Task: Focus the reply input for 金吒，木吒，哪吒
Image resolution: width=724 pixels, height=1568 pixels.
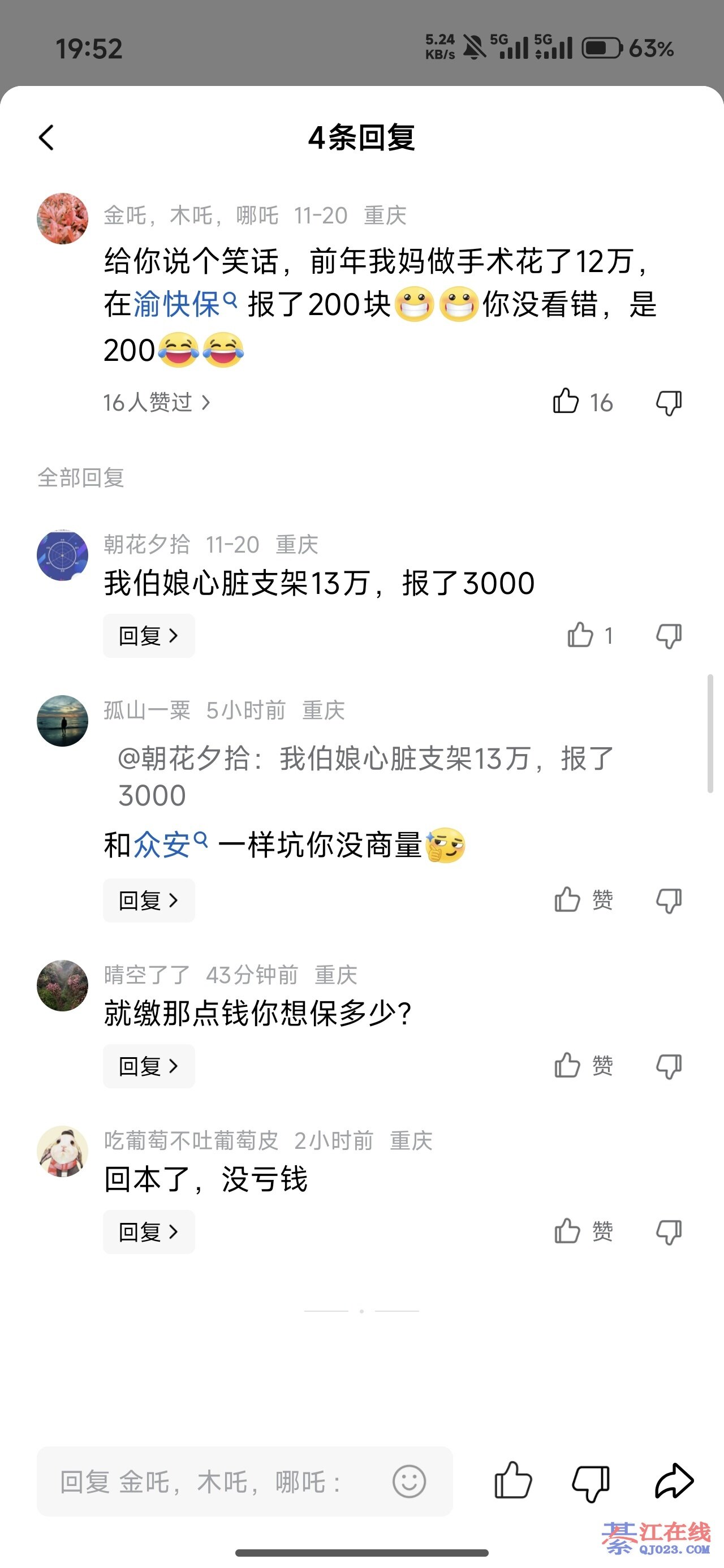Action: 213,1481
